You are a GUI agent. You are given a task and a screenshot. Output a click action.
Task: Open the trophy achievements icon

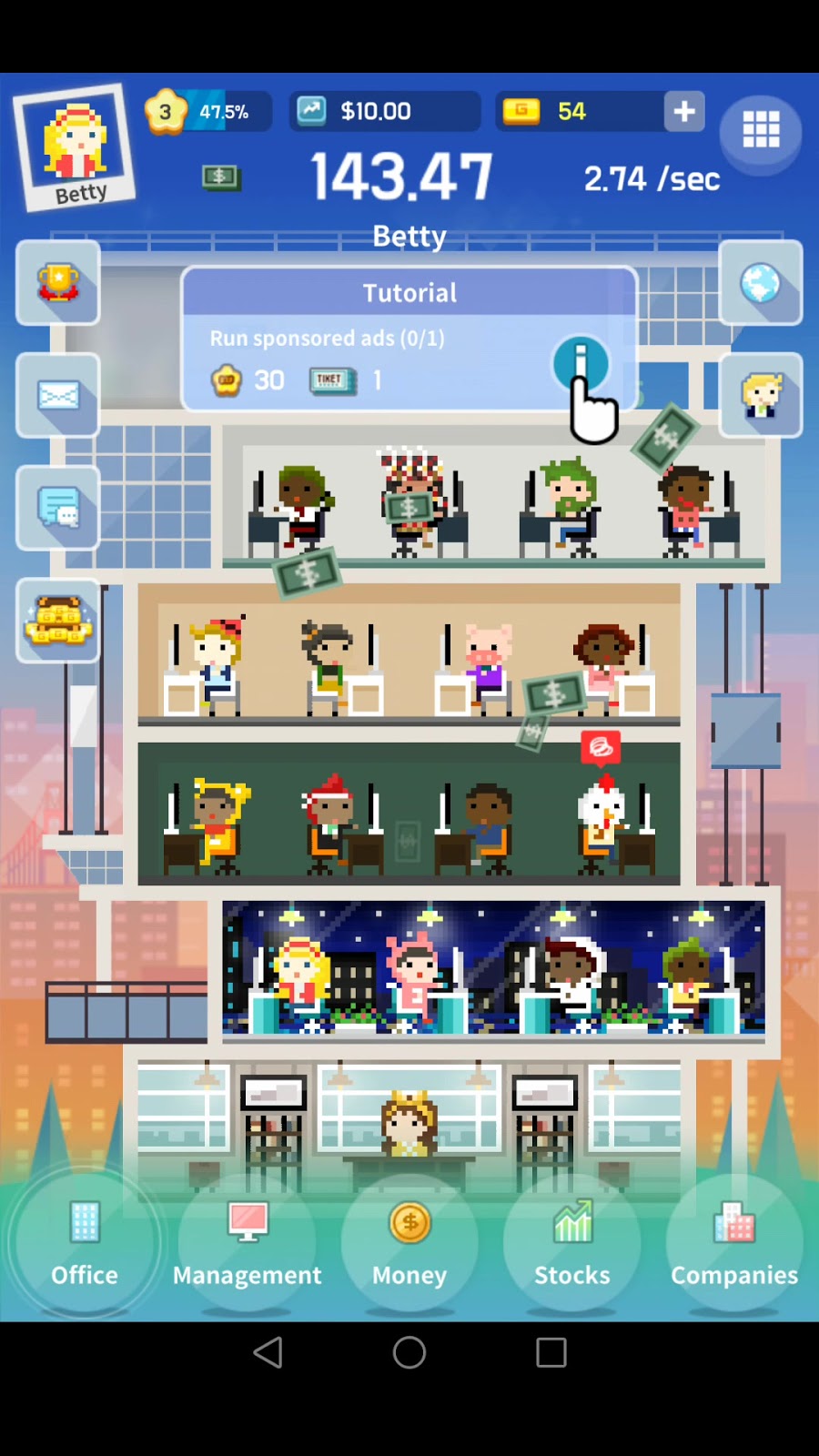pos(58,283)
